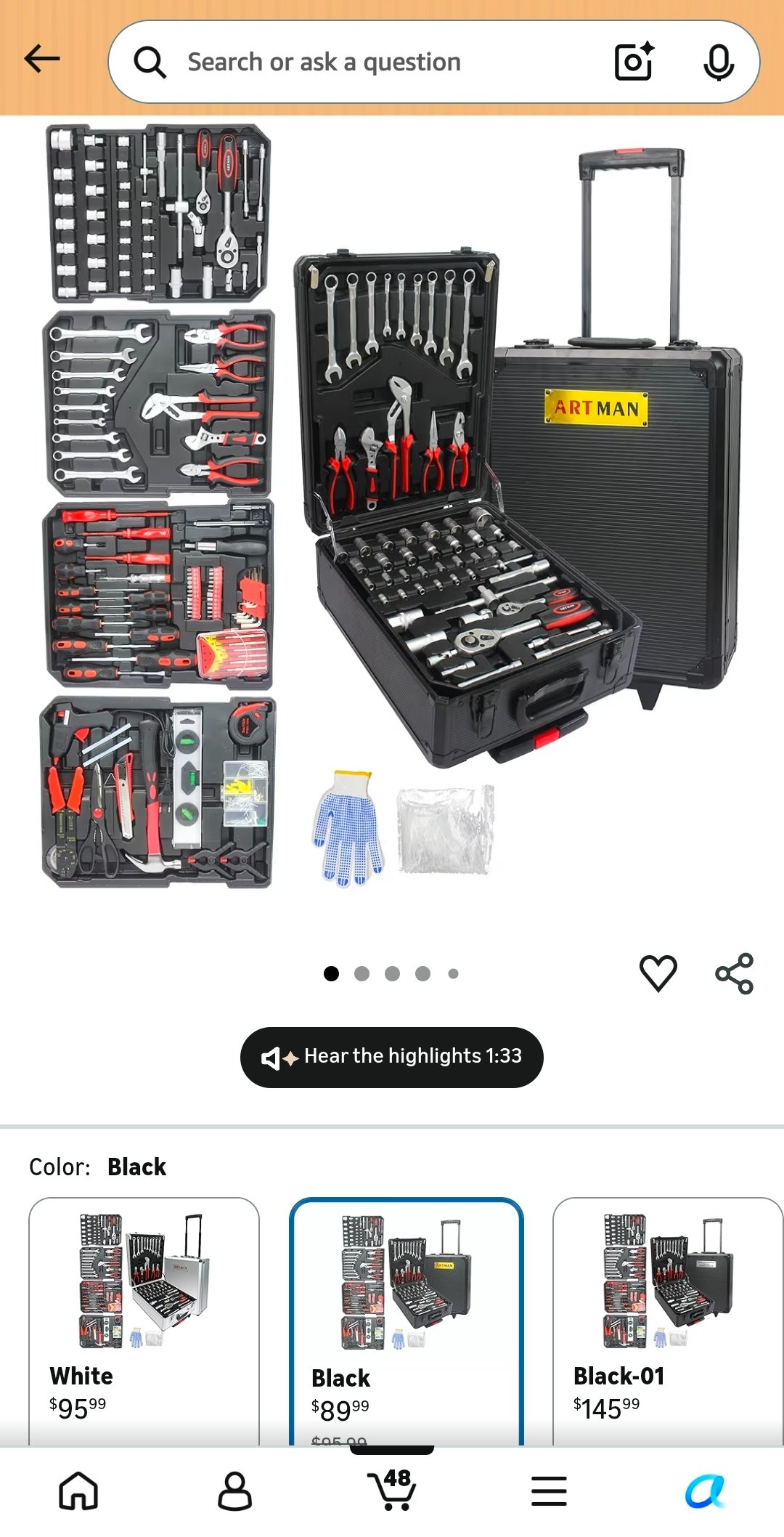Open the account profile tab
Screen dimensions: 784x1537
coord(235,1491)
